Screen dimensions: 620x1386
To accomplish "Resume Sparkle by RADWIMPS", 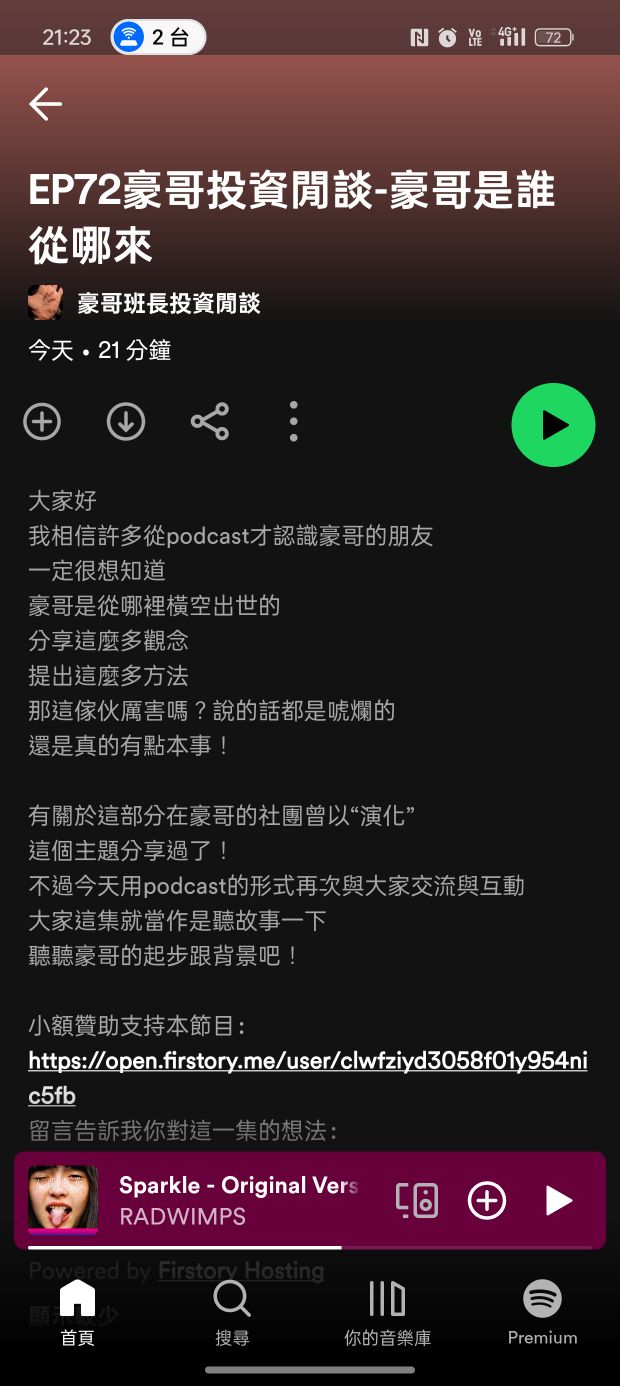I will pyautogui.click(x=558, y=1200).
